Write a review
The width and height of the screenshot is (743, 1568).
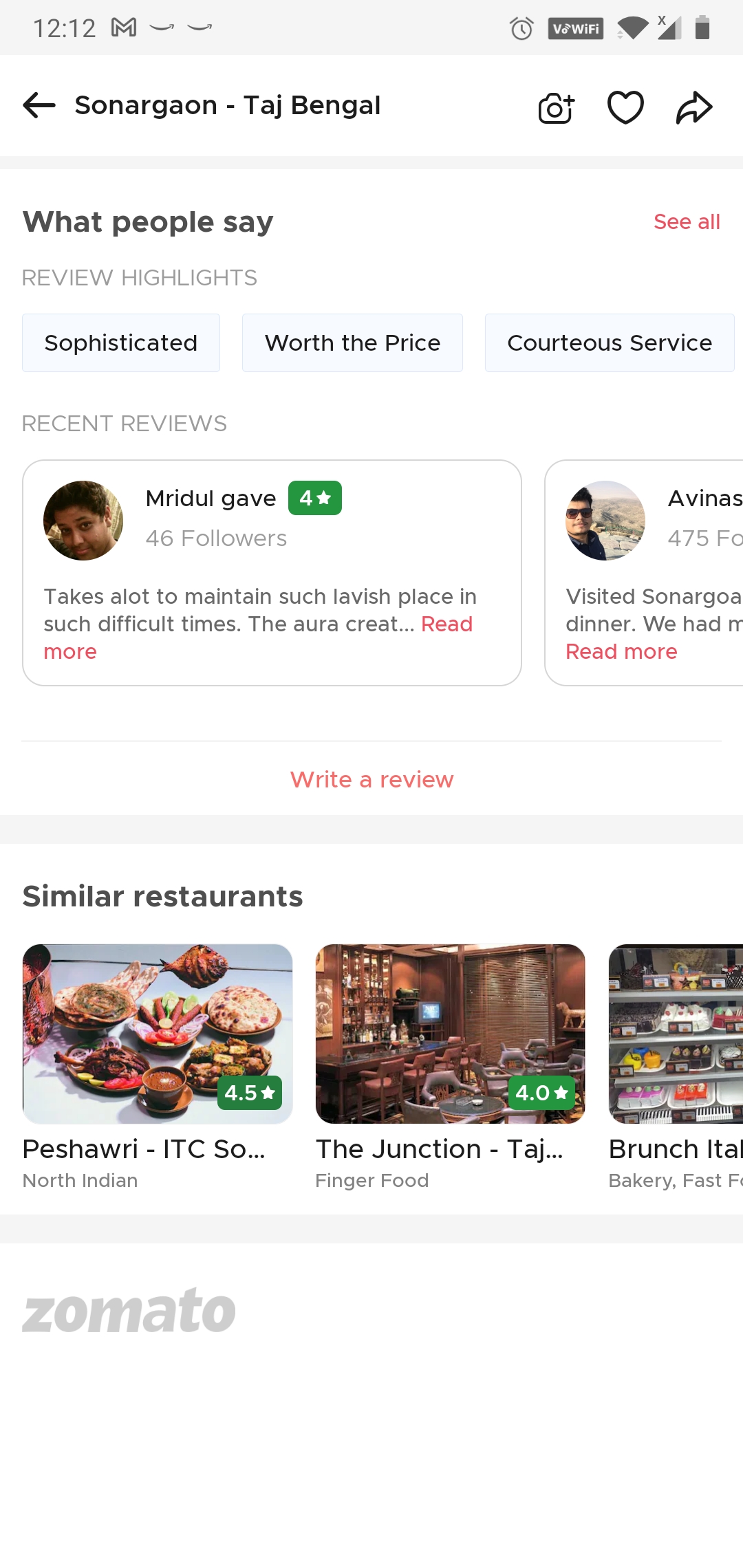[x=371, y=780]
